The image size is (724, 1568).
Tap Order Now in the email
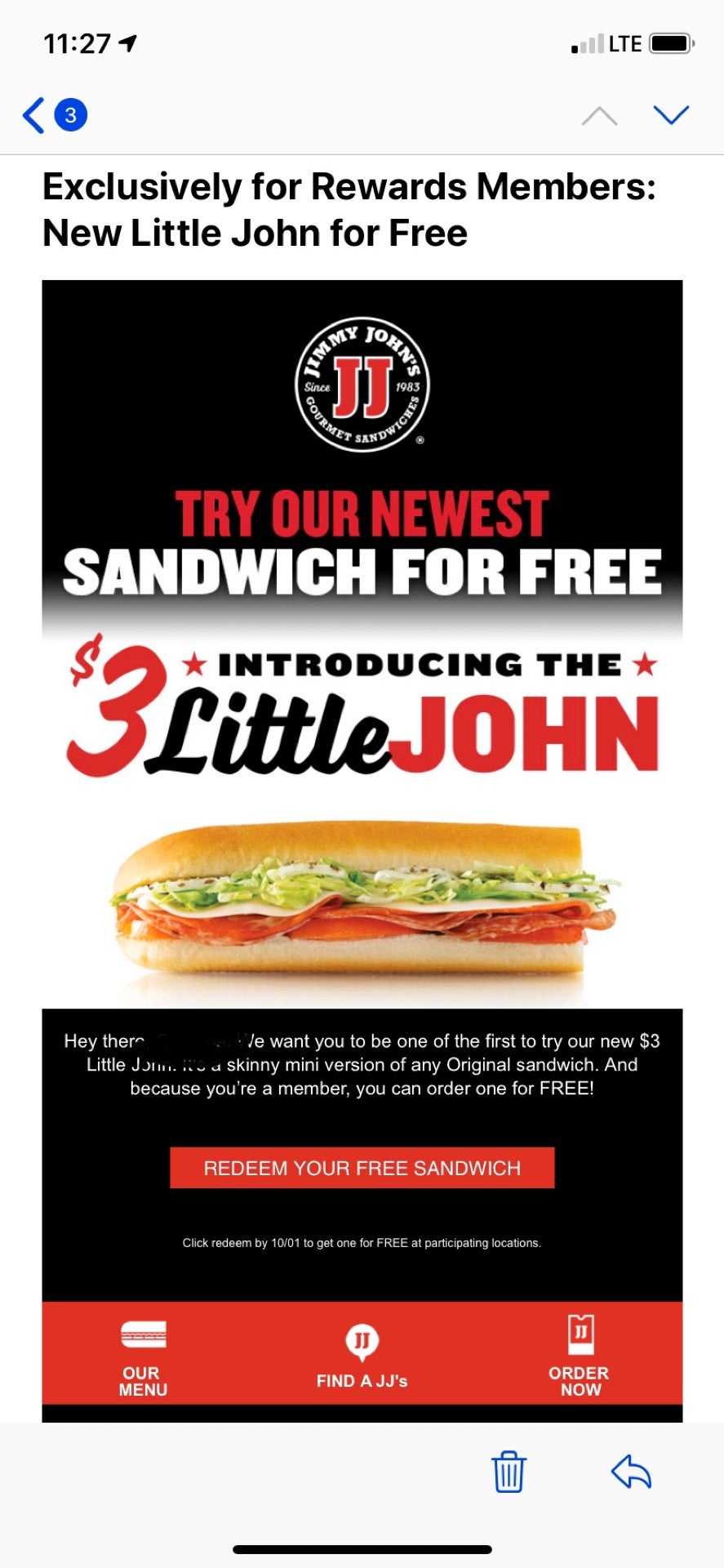coord(580,1356)
